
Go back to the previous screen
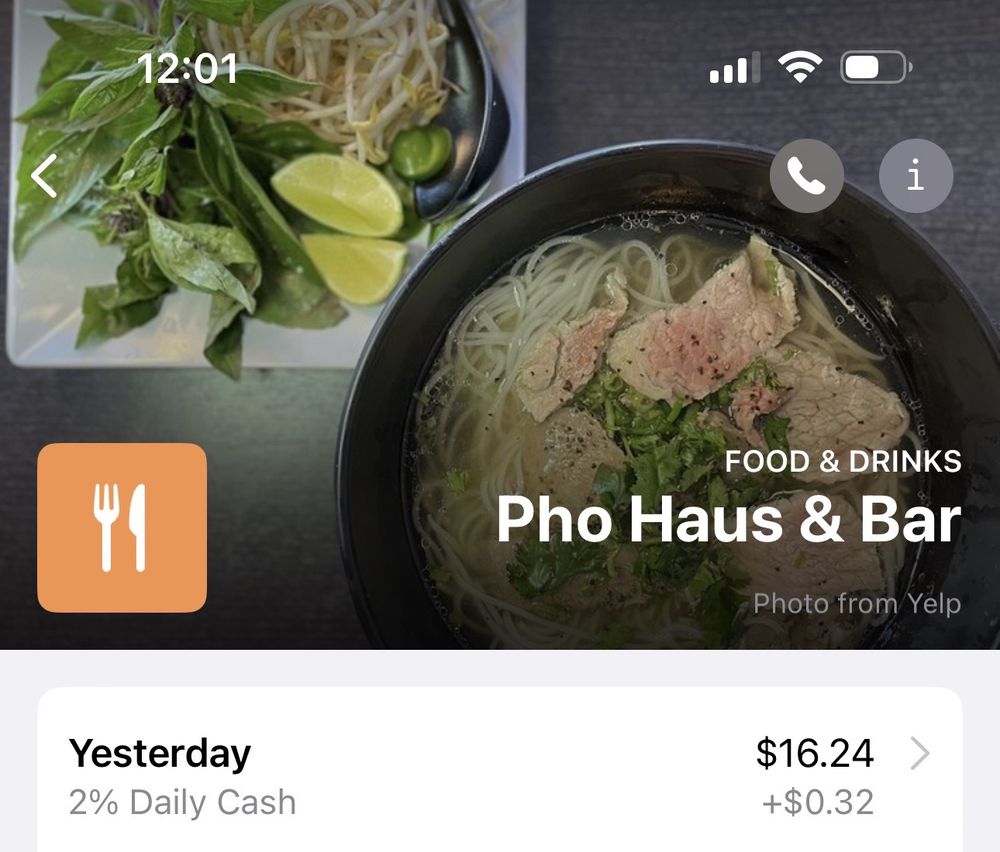tap(44, 176)
